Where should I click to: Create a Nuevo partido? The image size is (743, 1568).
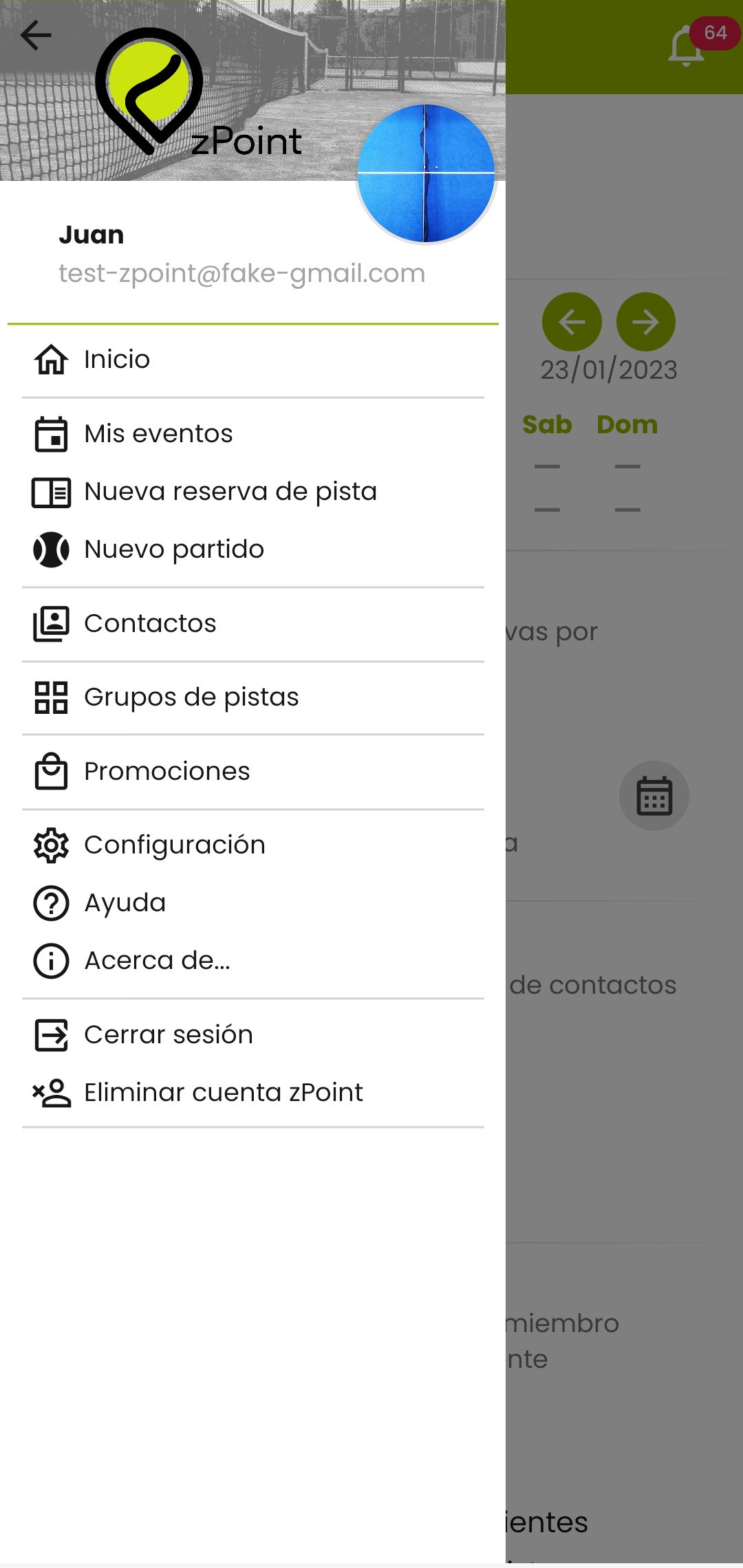[x=173, y=549]
